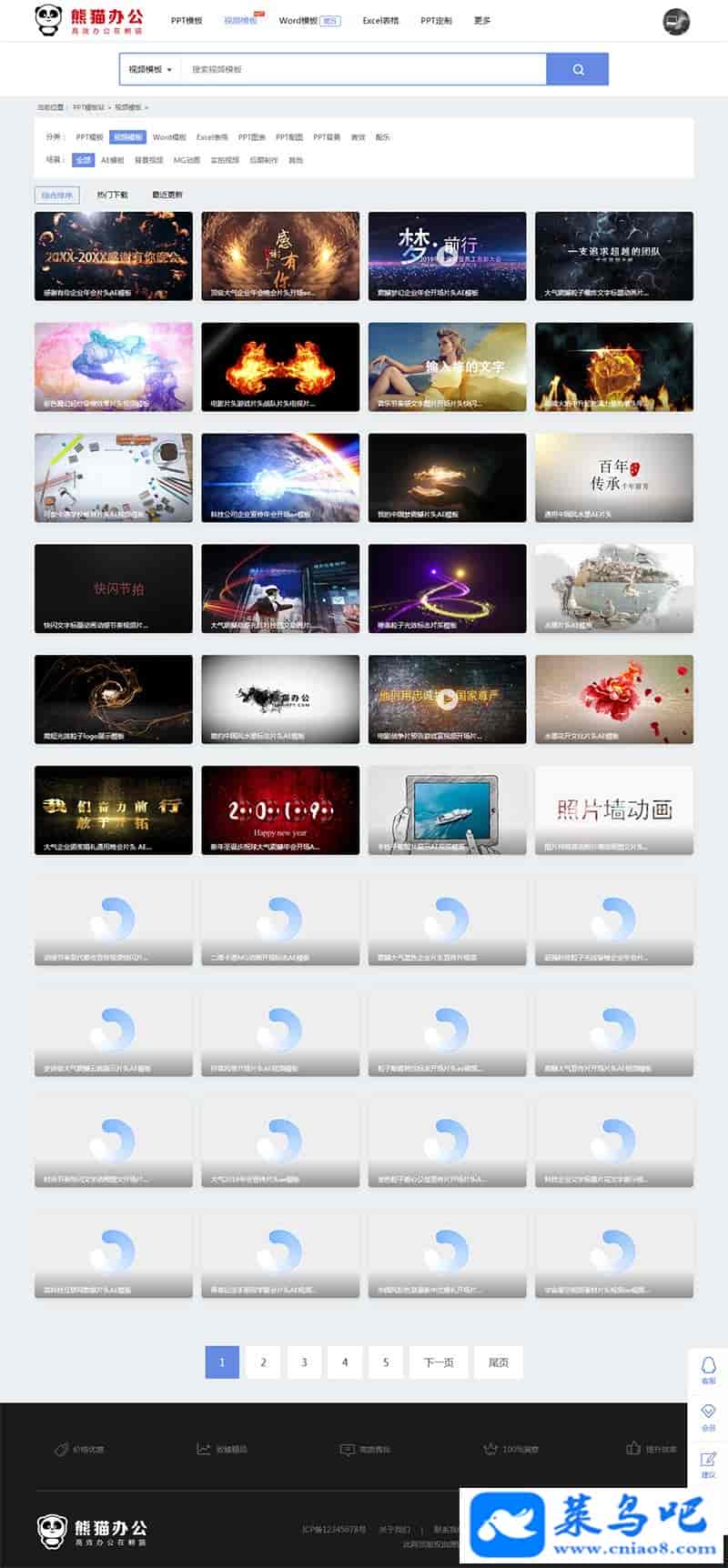Sort the templates by 热门下载
Viewport: 728px width, 1568px height.
113,195
